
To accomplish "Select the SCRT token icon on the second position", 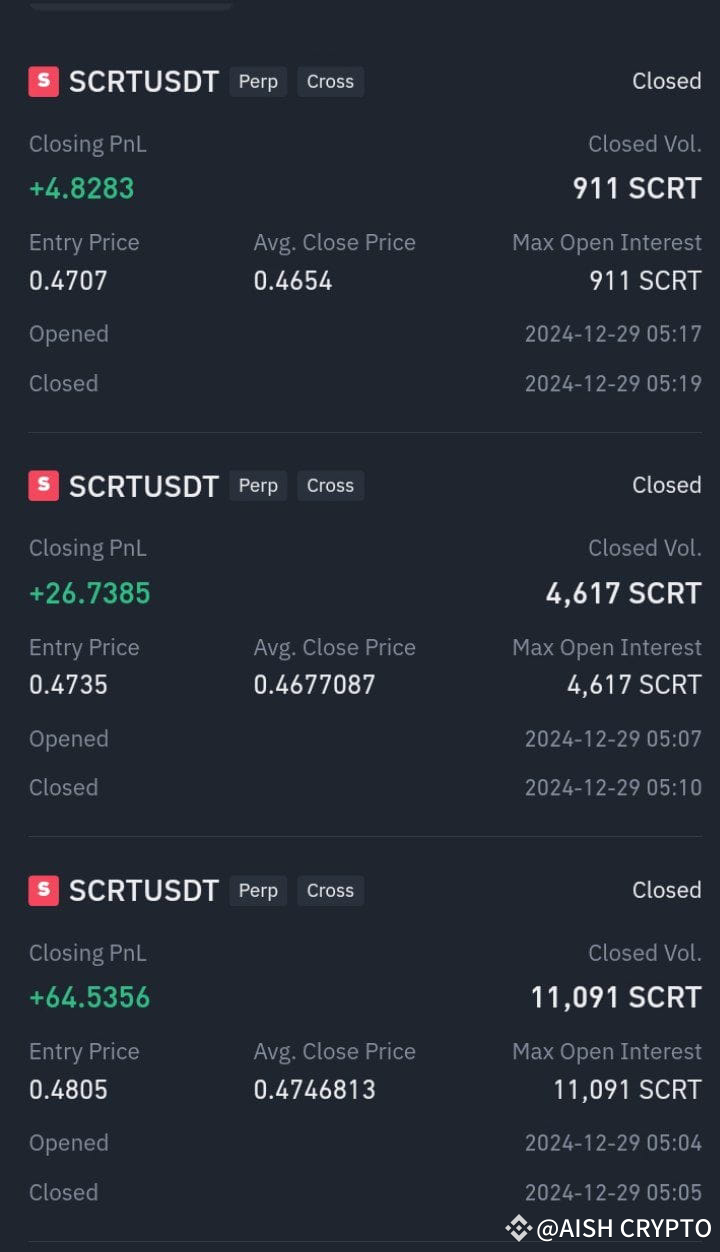I will 41,486.
